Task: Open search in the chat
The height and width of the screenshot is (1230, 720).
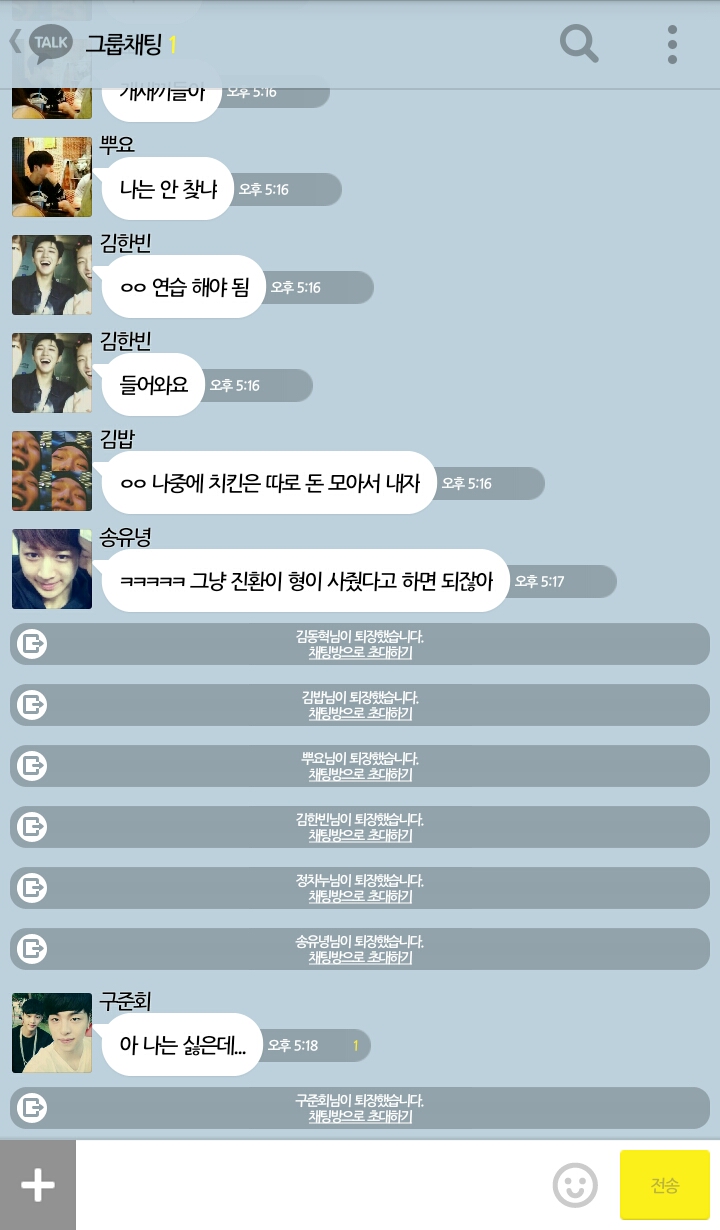Action: [x=578, y=44]
